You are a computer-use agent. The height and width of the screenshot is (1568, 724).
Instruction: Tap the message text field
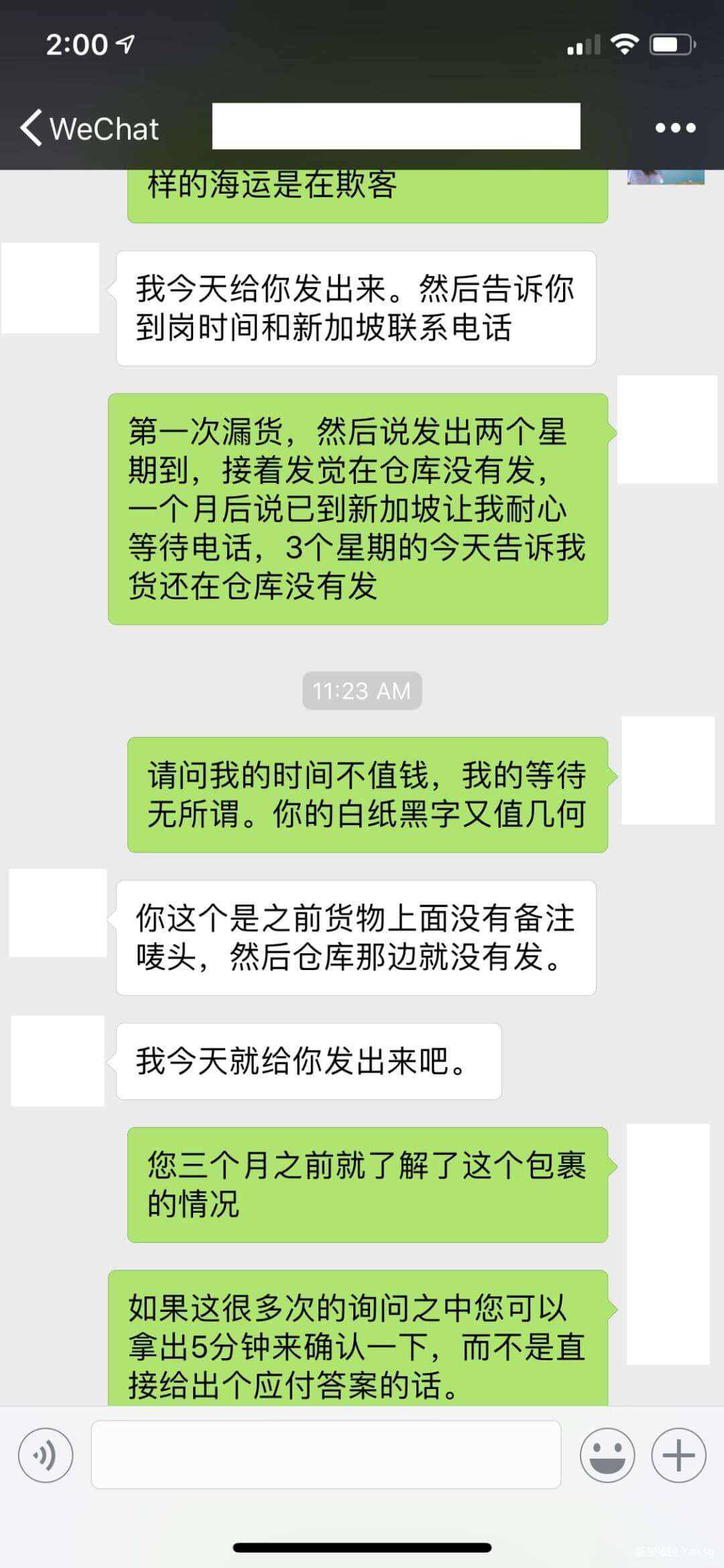pos(326,1455)
